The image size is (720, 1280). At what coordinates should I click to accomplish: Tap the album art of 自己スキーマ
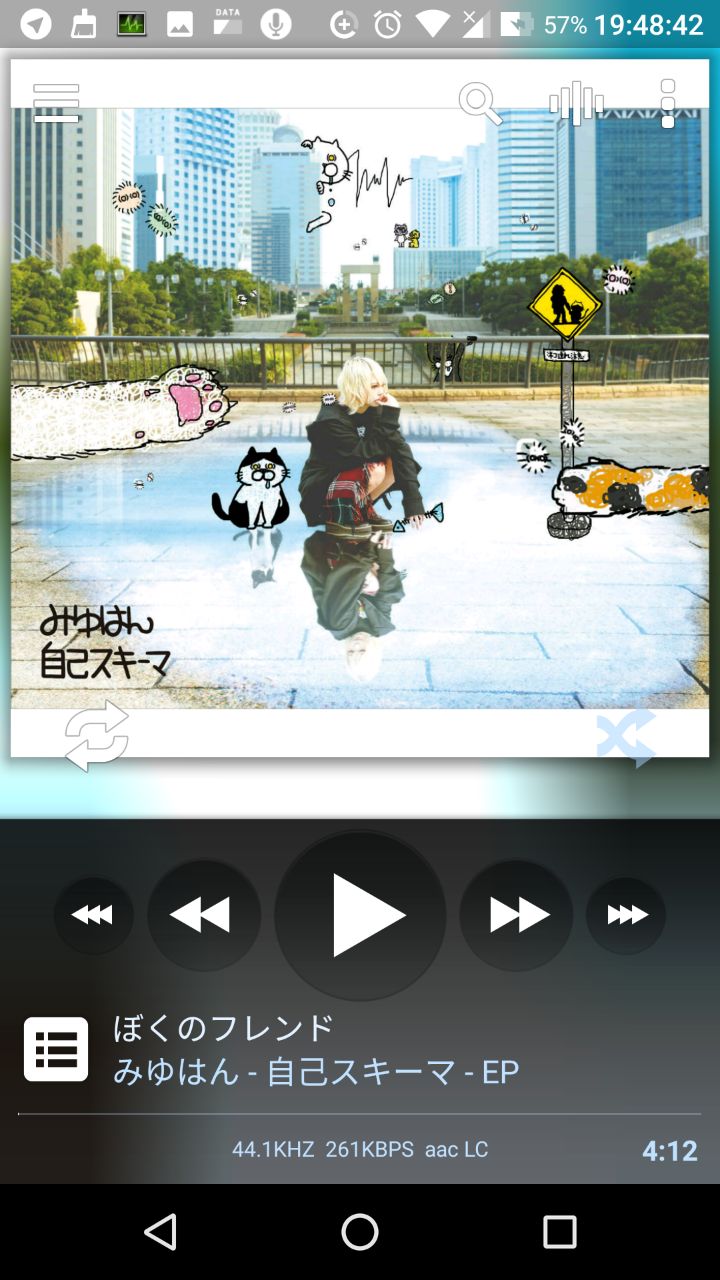coord(360,400)
